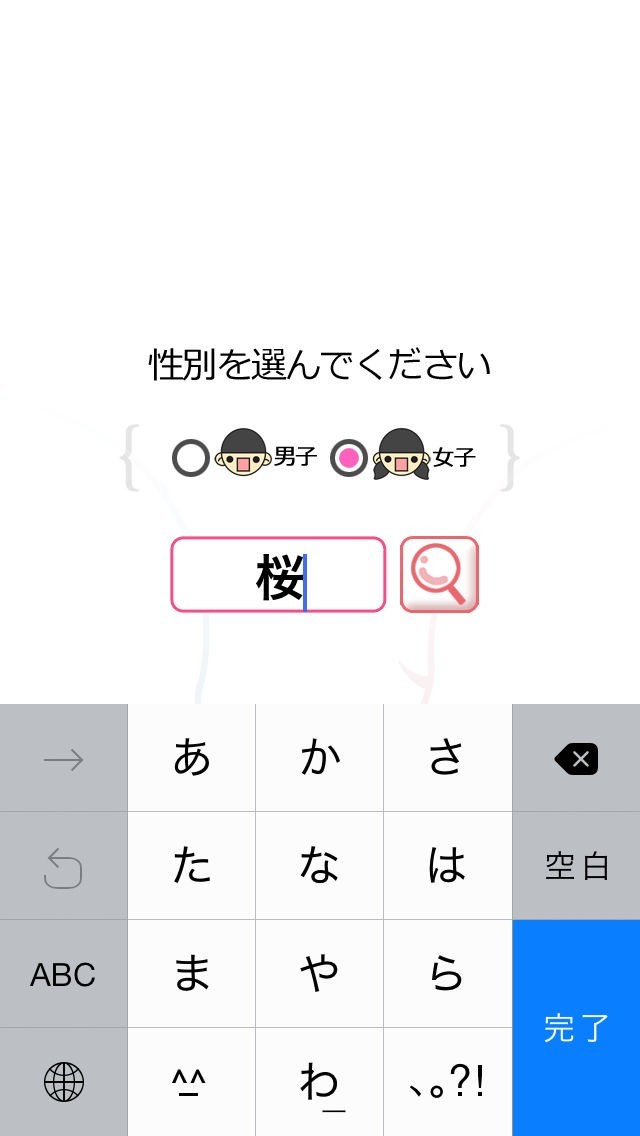Tap the emoticon ^_^ key
This screenshot has width=640, height=1136.
[x=192, y=1082]
